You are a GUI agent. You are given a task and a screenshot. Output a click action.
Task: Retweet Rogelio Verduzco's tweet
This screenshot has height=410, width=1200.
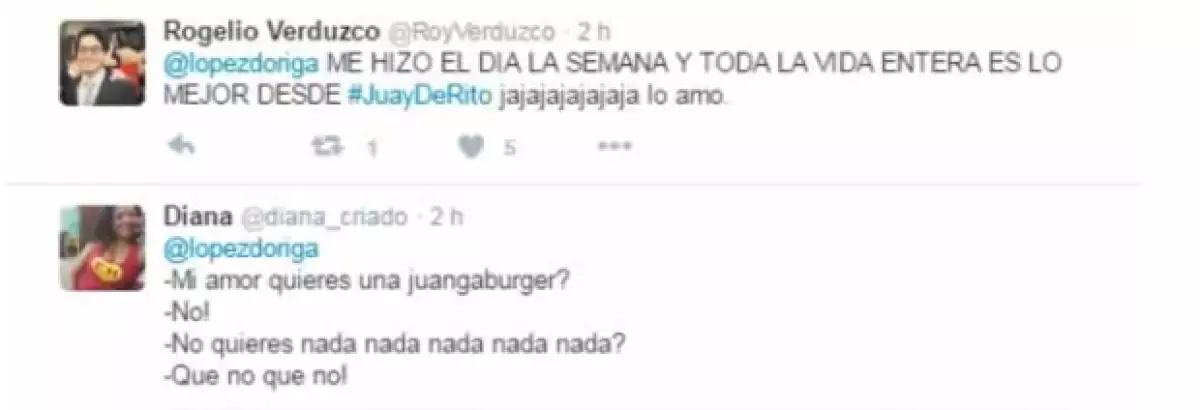326,146
